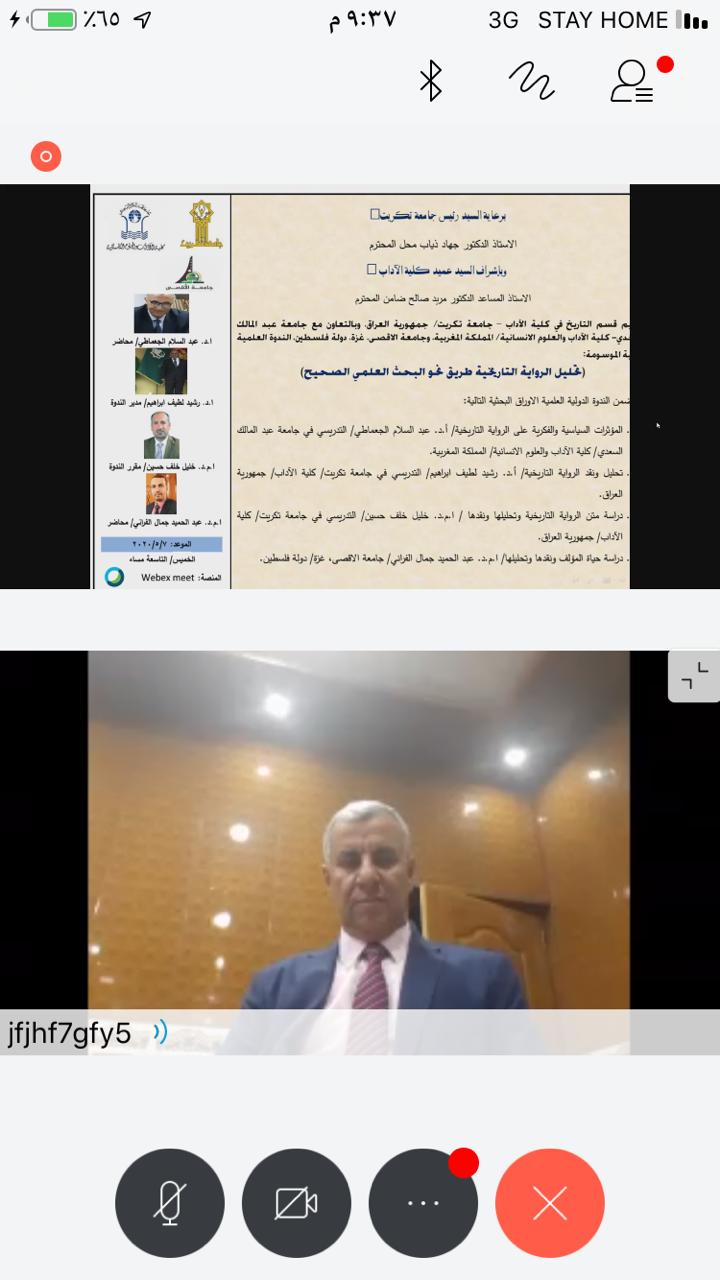Tap the red recording indicator
Screen dimensions: 720x1280
click(x=46, y=156)
